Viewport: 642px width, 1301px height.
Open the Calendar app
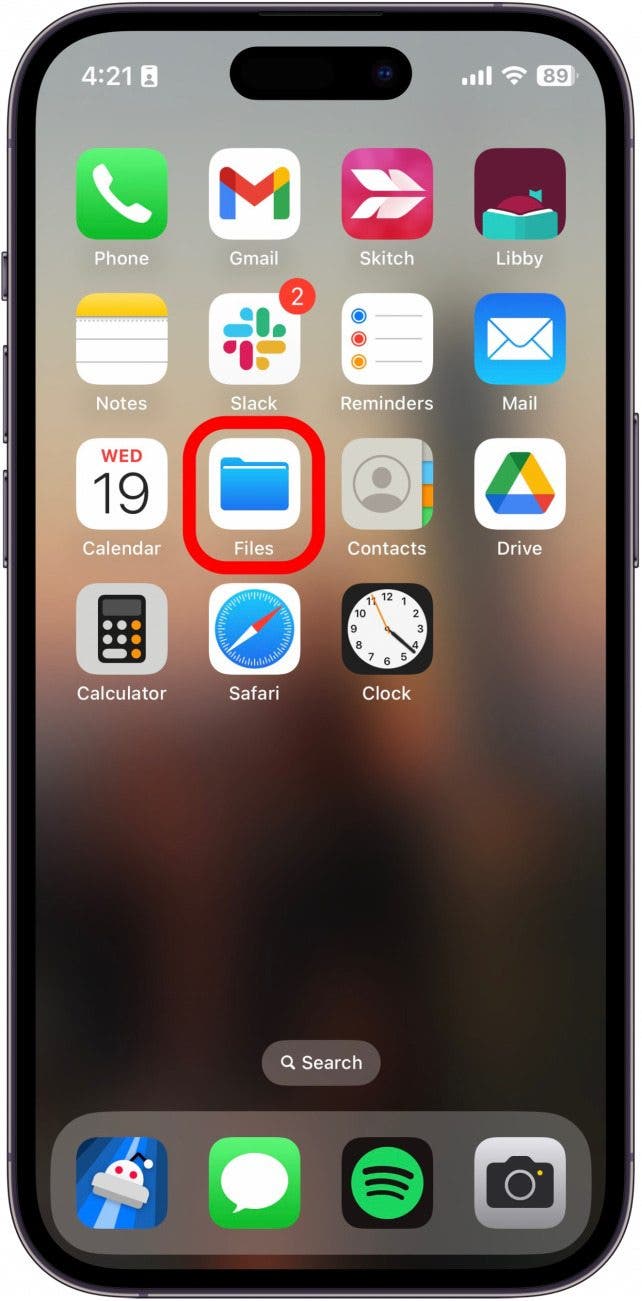tap(121, 484)
